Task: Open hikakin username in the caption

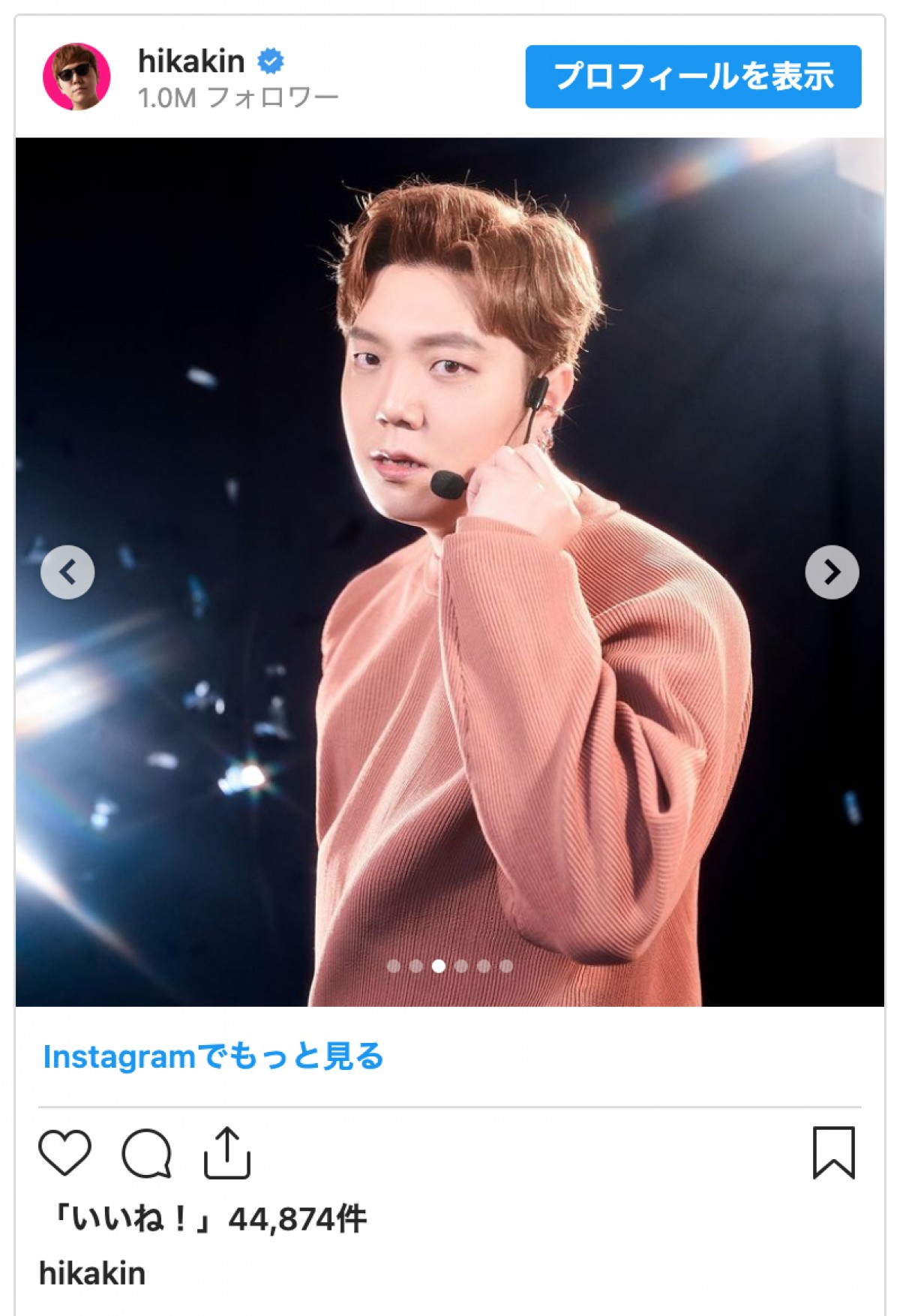Action: coord(92,1274)
